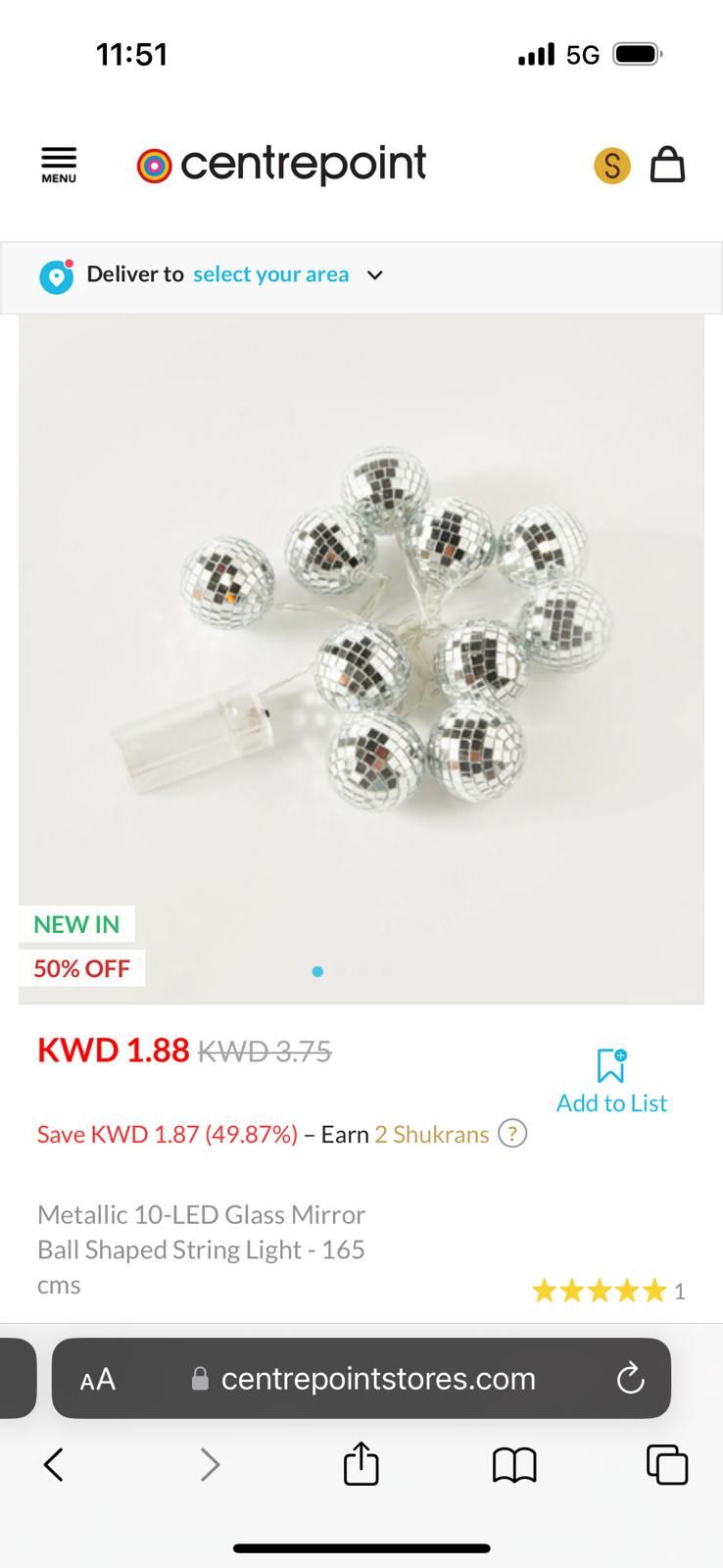This screenshot has width=723, height=1568.
Task: Open the shopping bag
Action: (667, 165)
